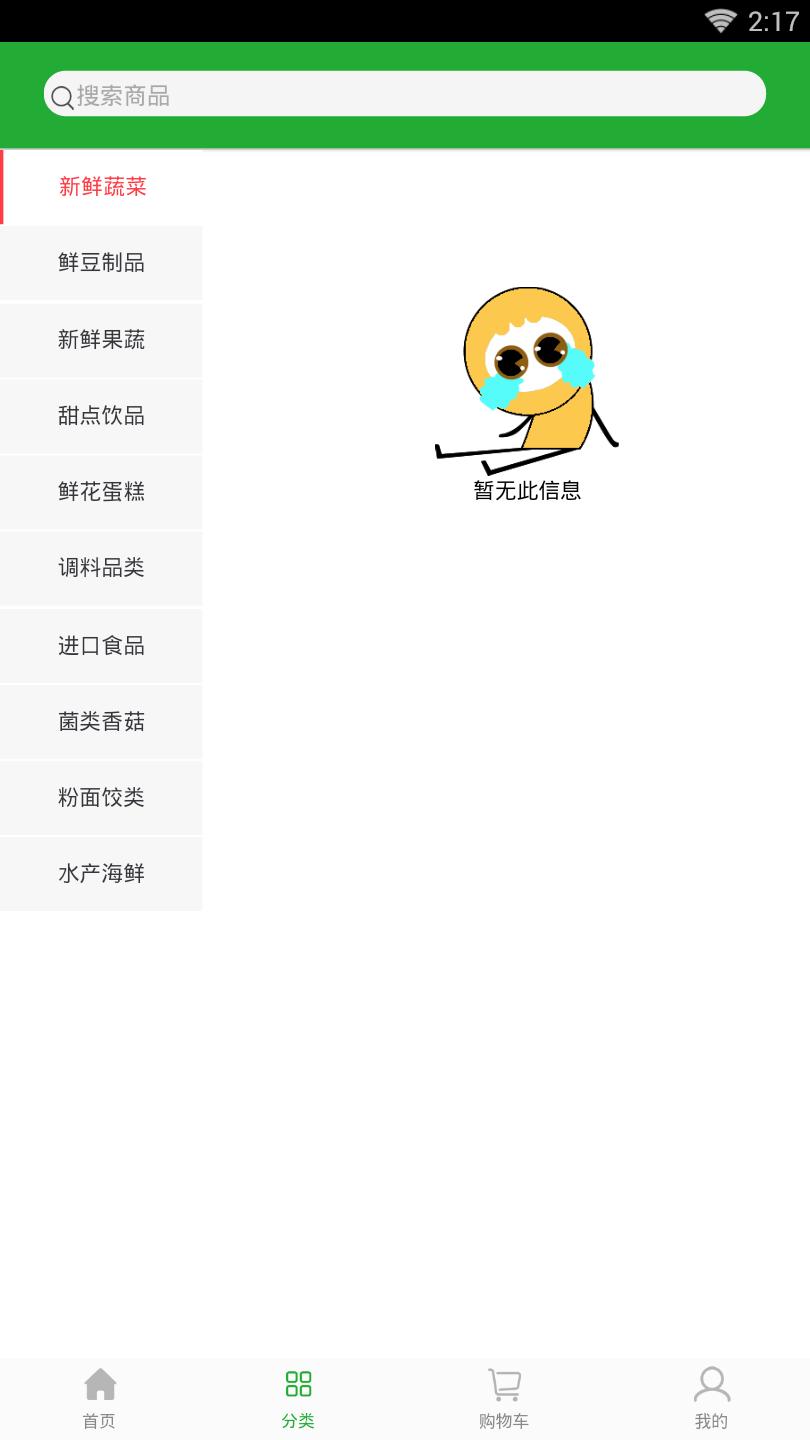Image resolution: width=810 pixels, height=1440 pixels.
Task: Switch to the 鲜豆制品 category
Action: (x=101, y=262)
